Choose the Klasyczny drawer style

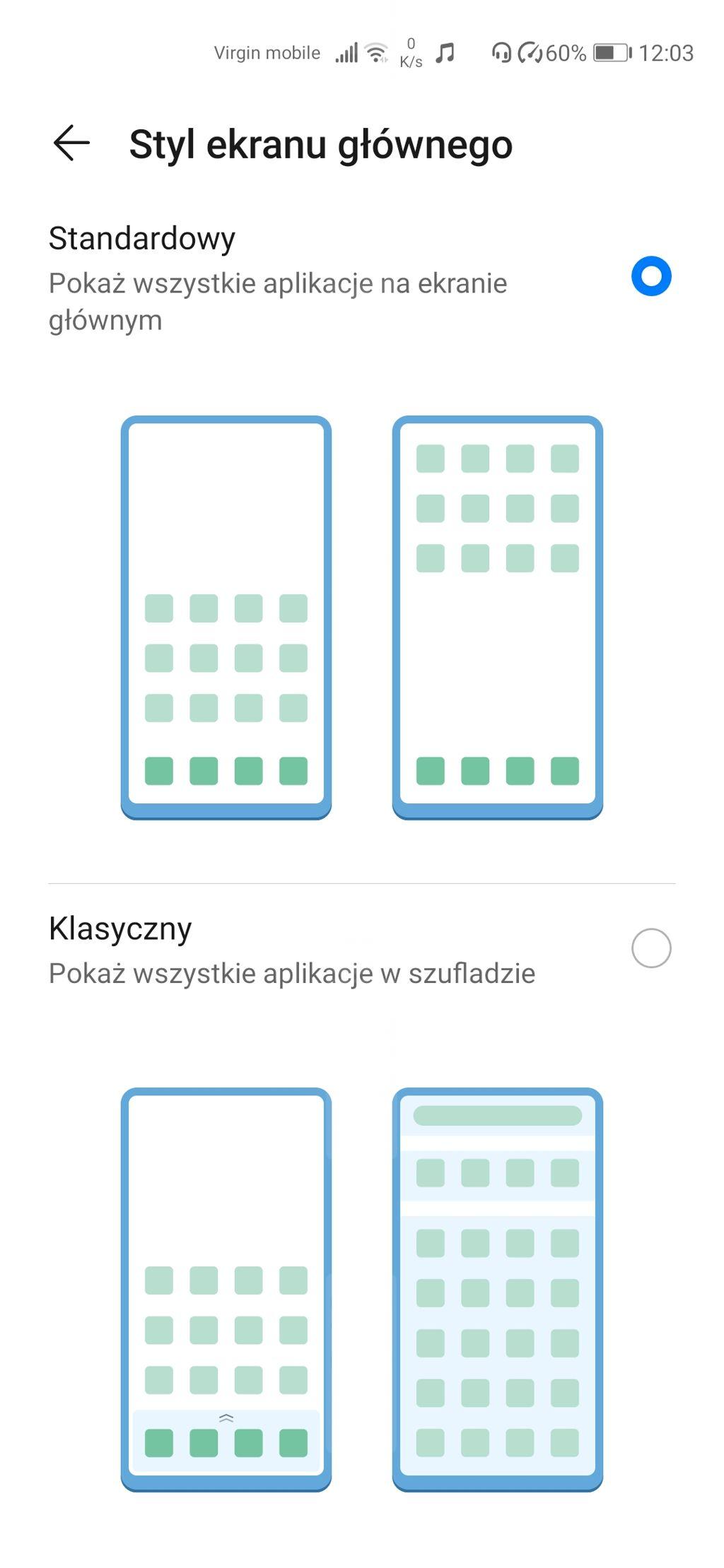click(650, 948)
